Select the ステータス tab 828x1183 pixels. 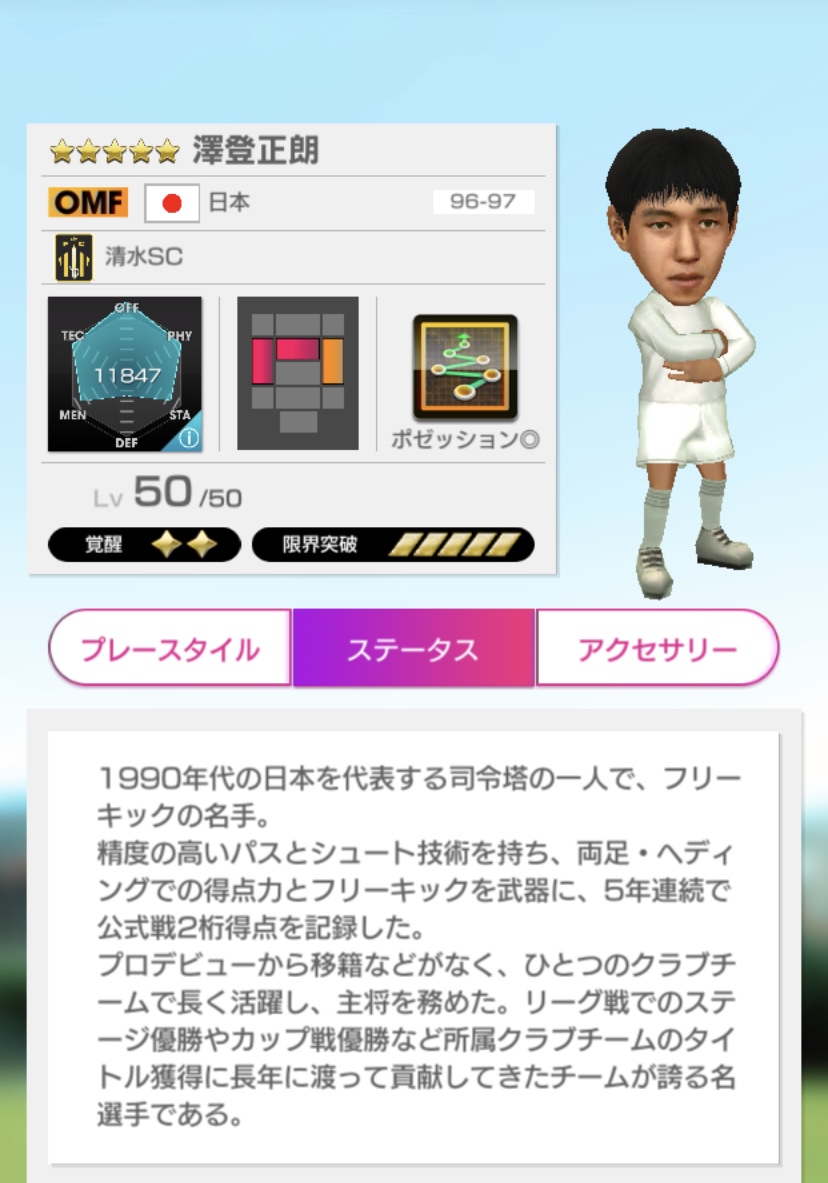click(x=413, y=649)
